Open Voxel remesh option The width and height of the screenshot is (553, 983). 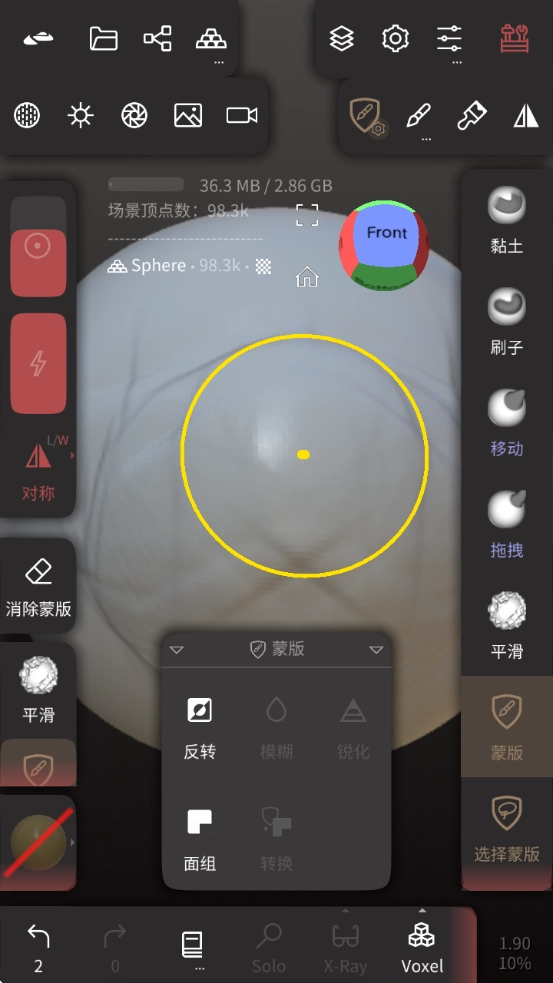pyautogui.click(x=422, y=947)
